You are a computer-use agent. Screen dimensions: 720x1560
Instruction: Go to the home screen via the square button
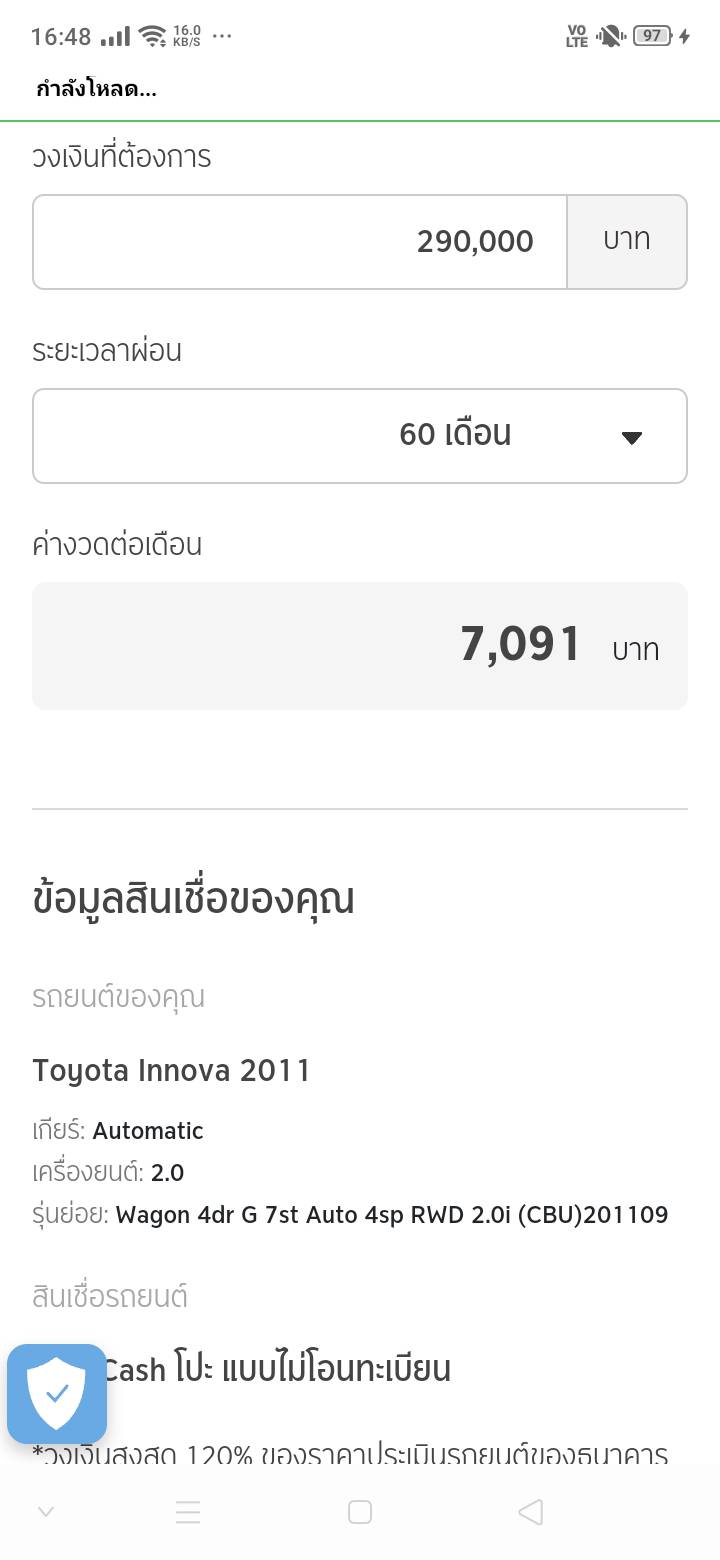pos(360,1512)
